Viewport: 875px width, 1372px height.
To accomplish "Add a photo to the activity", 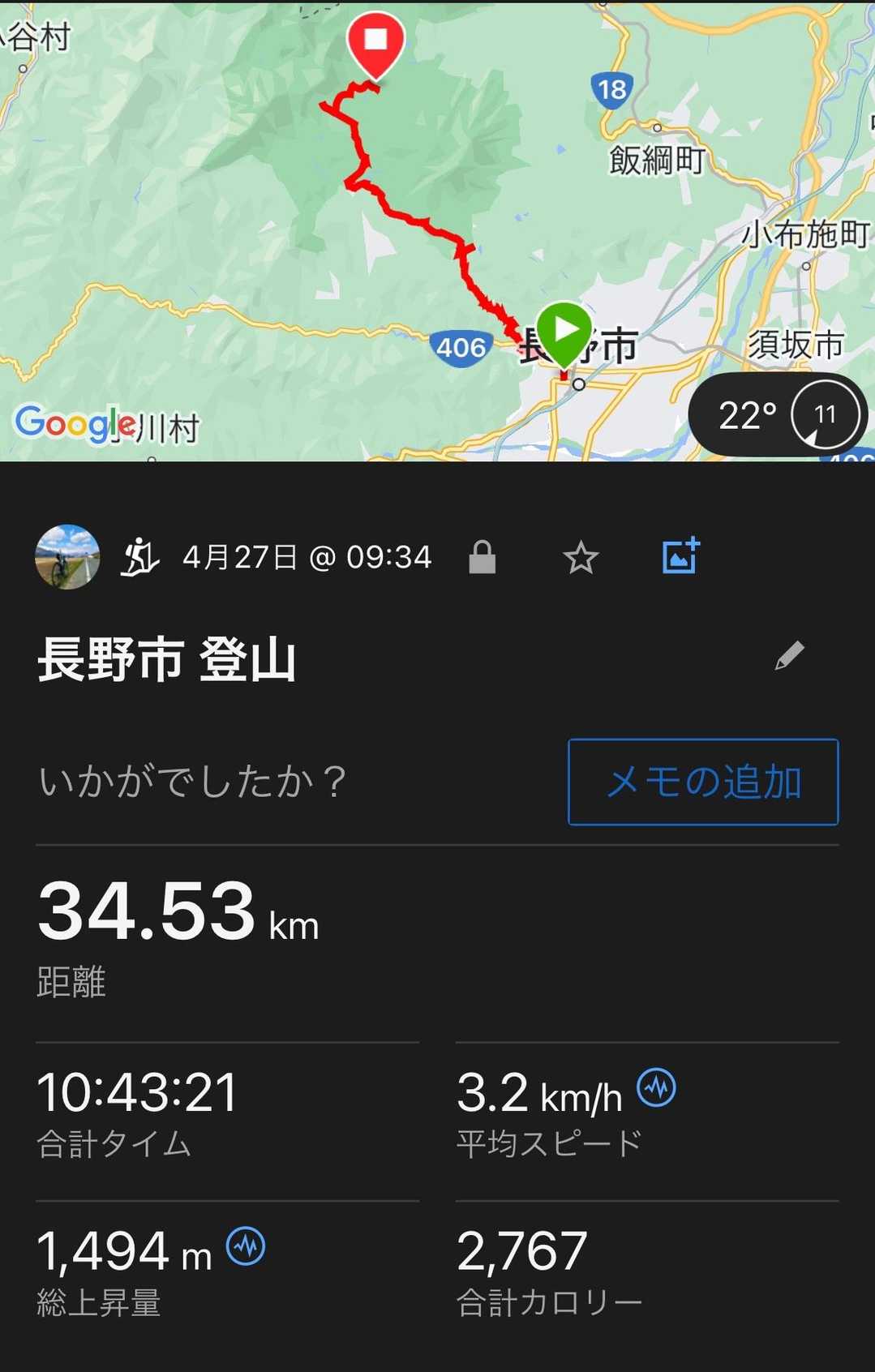I will tap(680, 556).
